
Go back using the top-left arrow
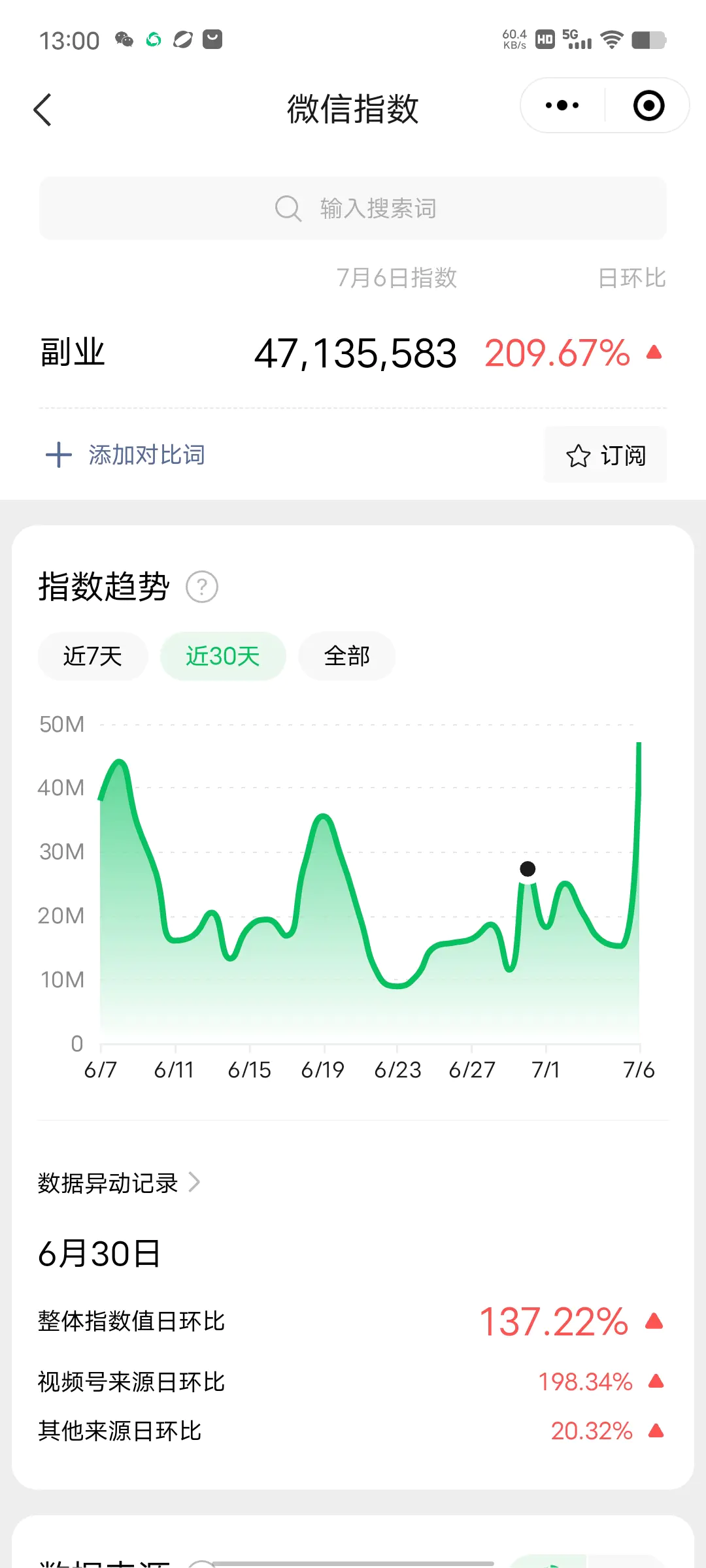tap(43, 109)
